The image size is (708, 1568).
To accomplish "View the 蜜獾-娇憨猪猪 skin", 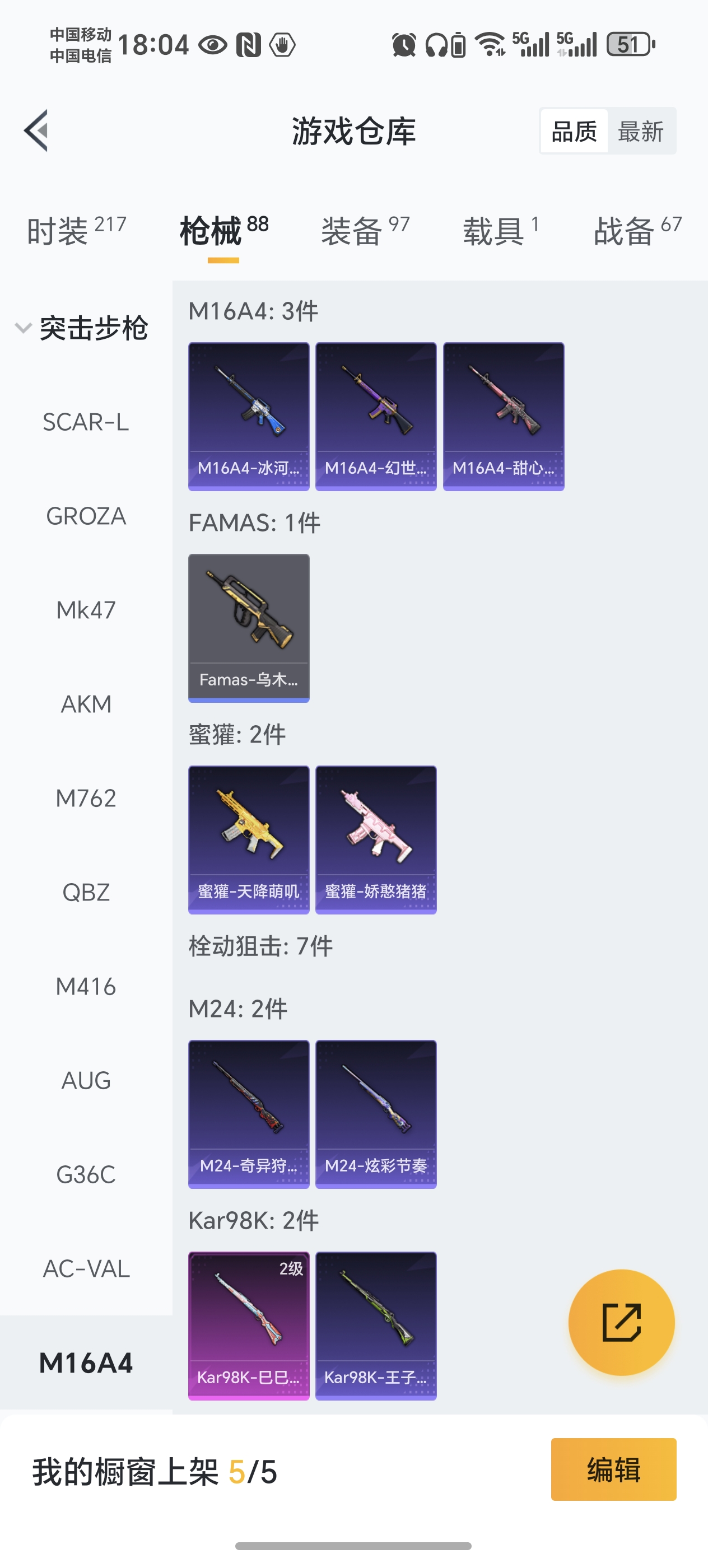I will pyautogui.click(x=376, y=839).
